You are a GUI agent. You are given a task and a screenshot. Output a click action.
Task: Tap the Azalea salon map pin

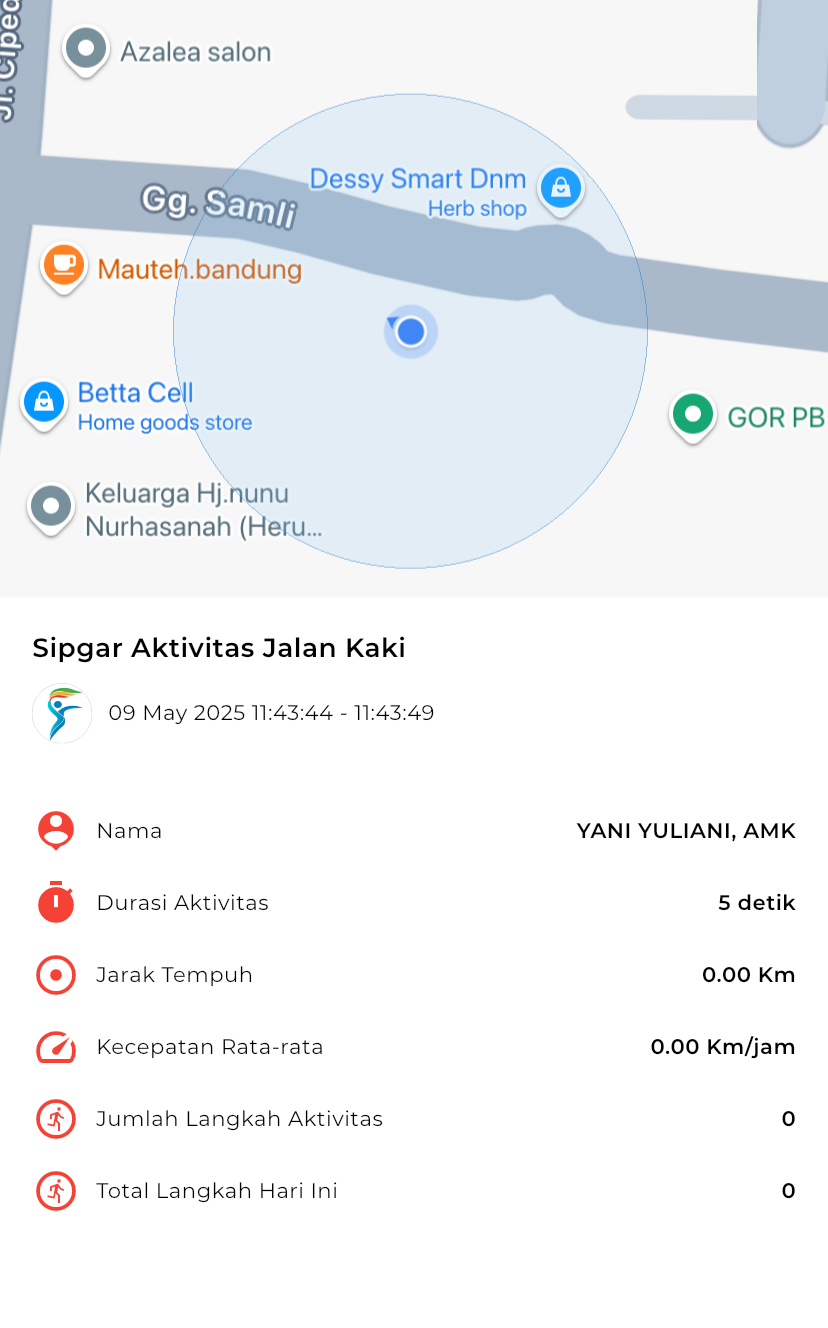86,50
